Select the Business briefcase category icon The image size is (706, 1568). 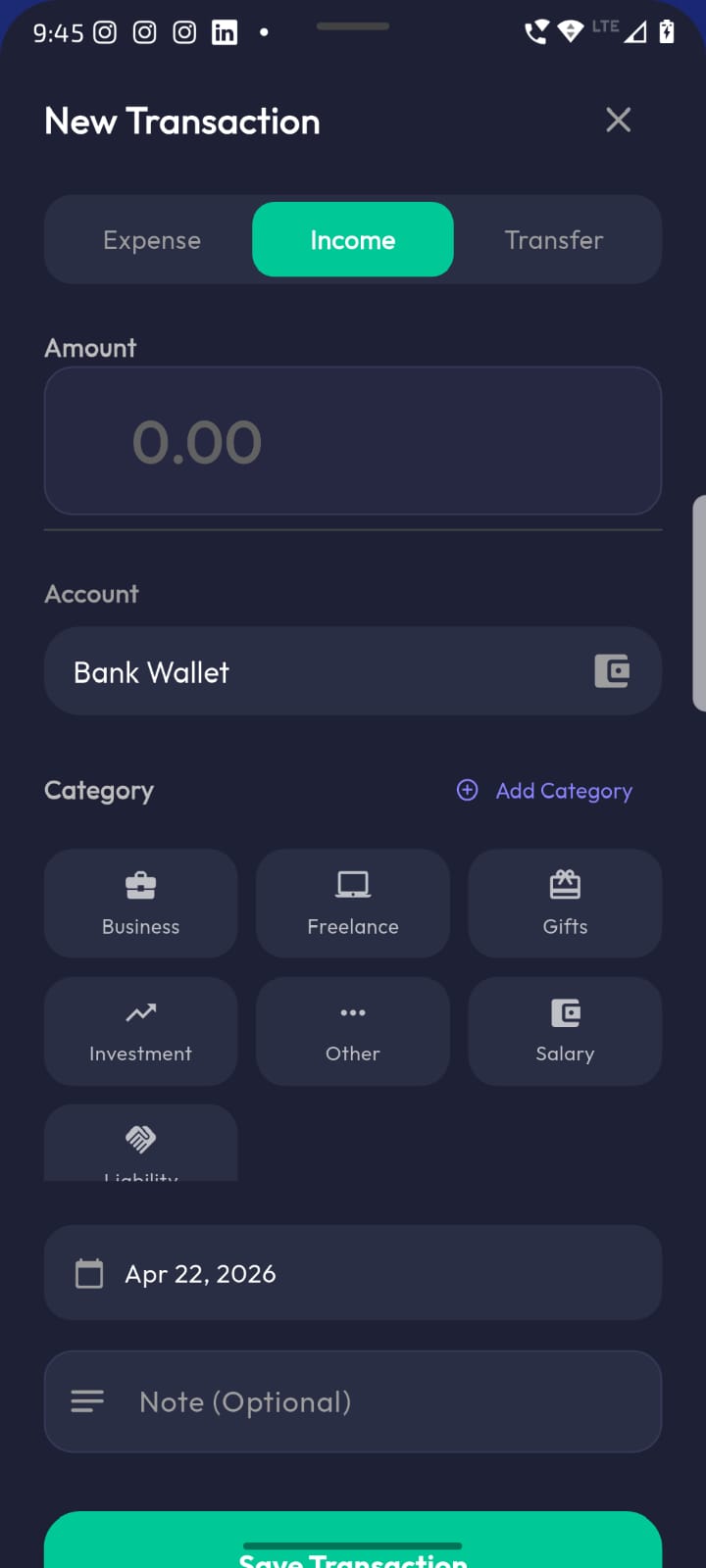pos(140,883)
